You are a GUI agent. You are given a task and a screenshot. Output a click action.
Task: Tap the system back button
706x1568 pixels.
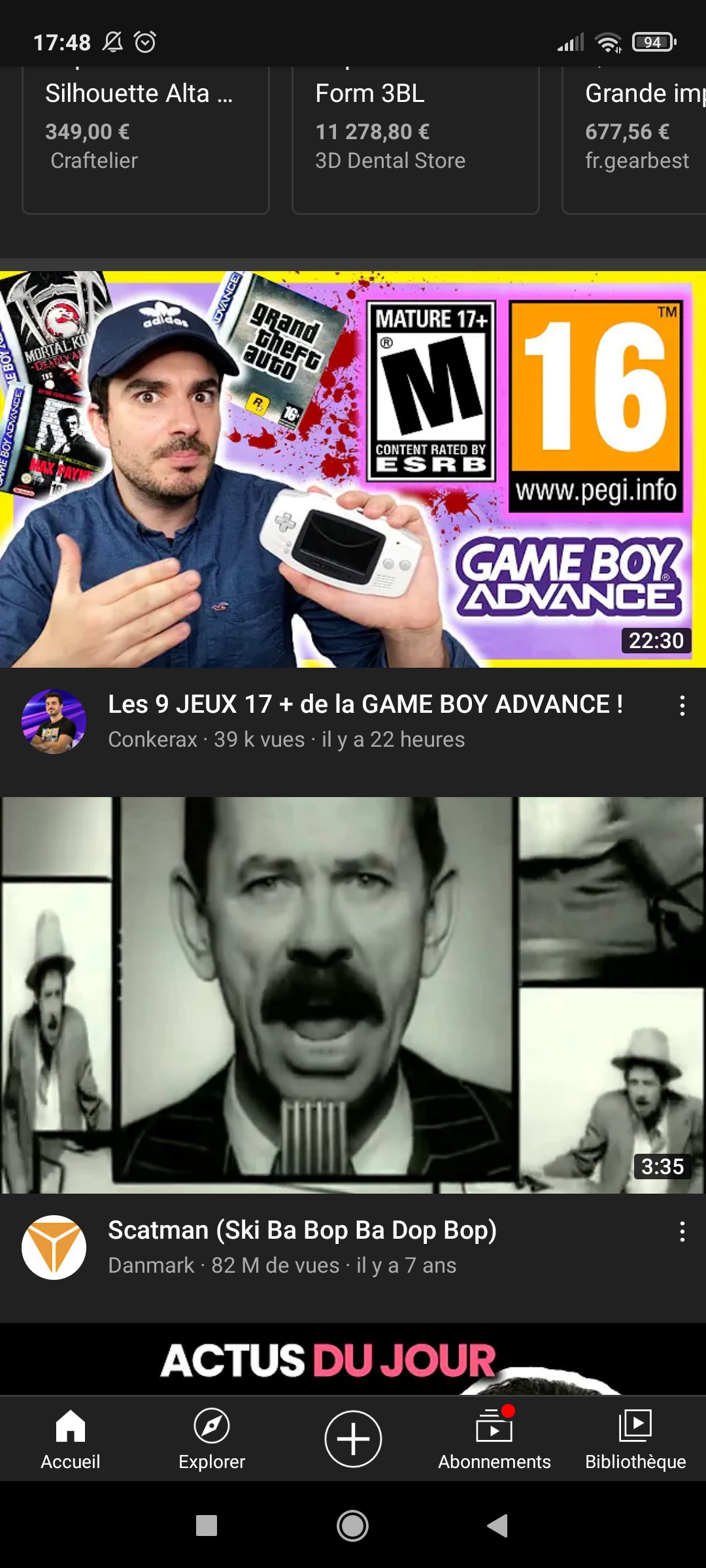(497, 1526)
